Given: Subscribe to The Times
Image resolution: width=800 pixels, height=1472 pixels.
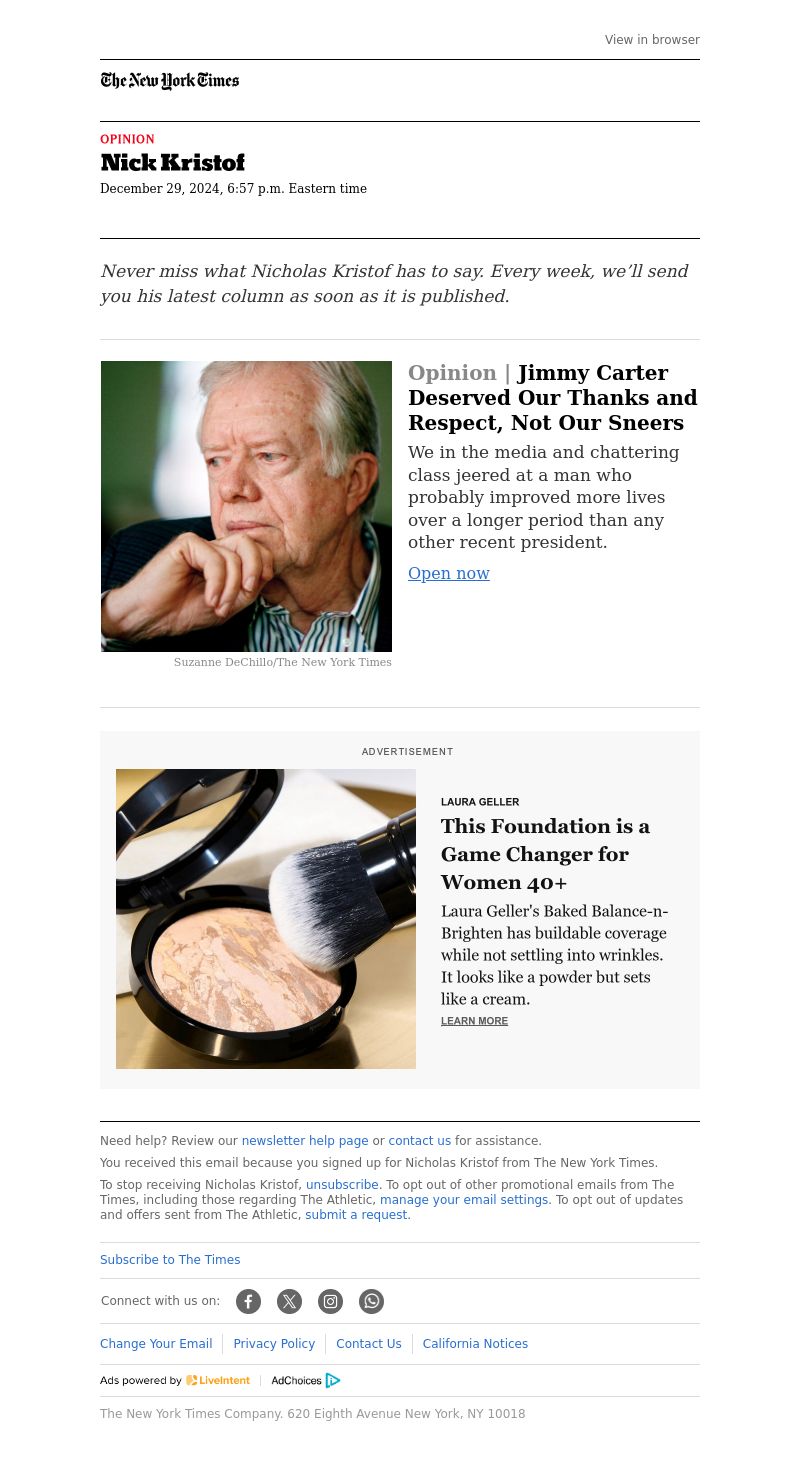Looking at the screenshot, I should pyautogui.click(x=170, y=1260).
